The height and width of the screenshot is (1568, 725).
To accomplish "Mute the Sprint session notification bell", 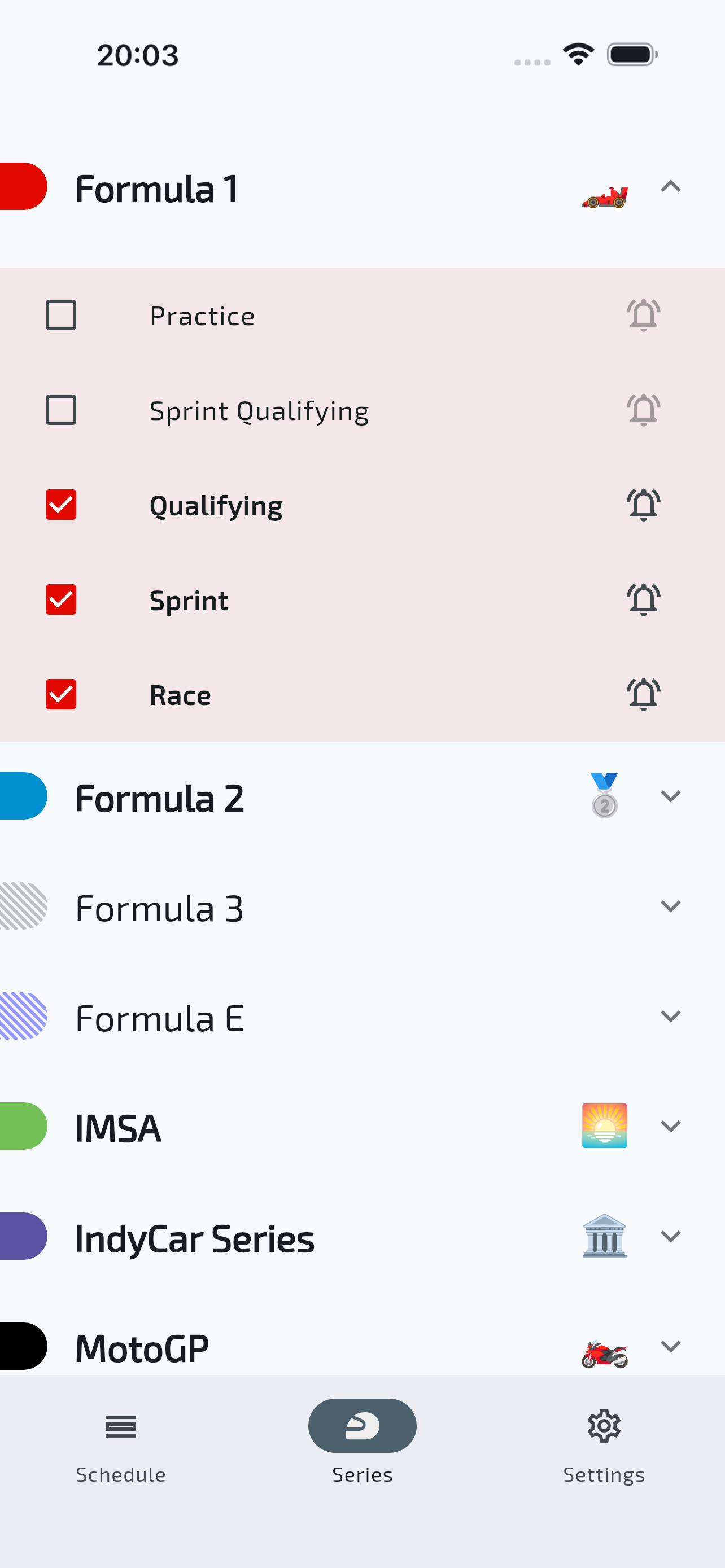I will (644, 599).
